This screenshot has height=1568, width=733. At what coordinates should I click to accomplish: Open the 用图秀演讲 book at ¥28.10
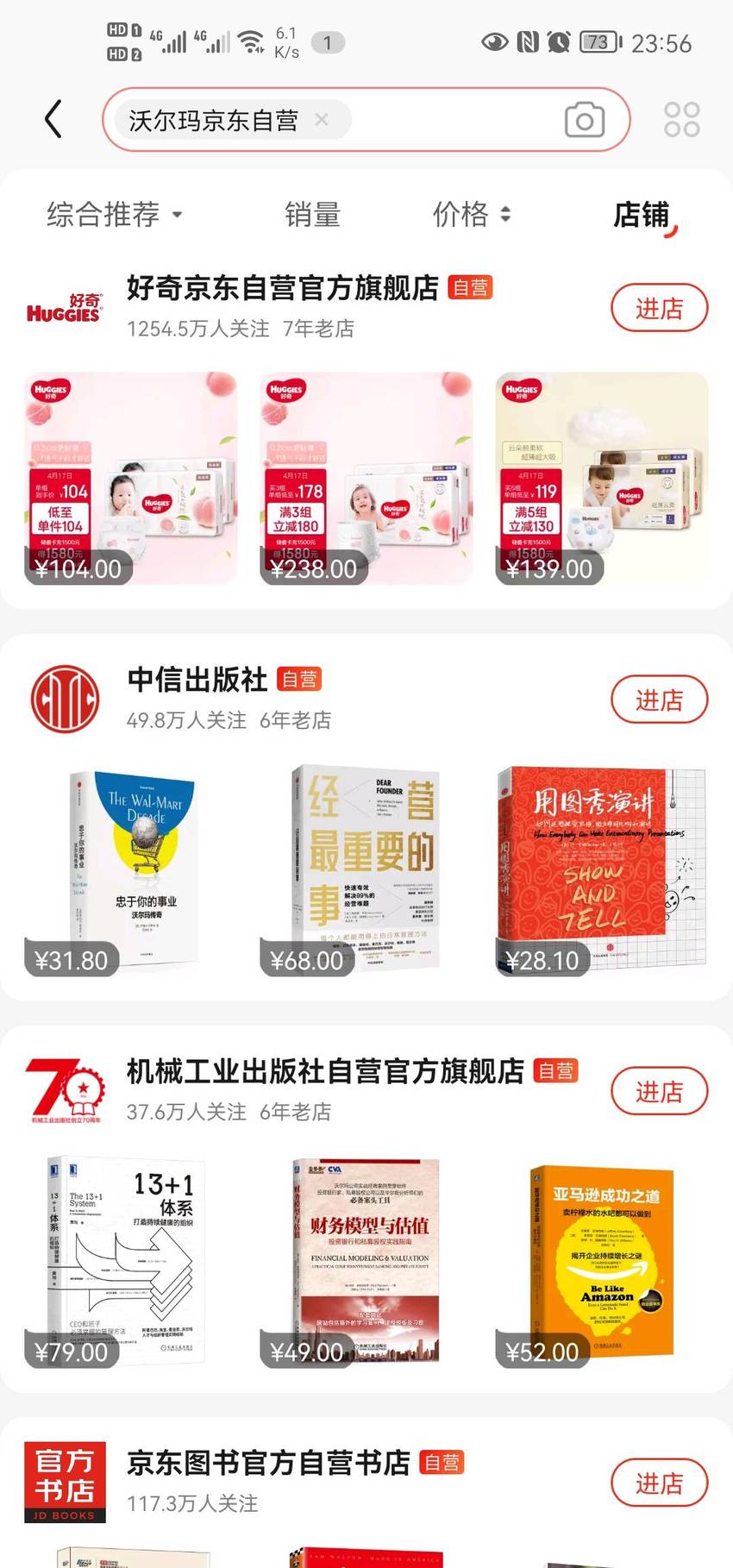(602, 869)
